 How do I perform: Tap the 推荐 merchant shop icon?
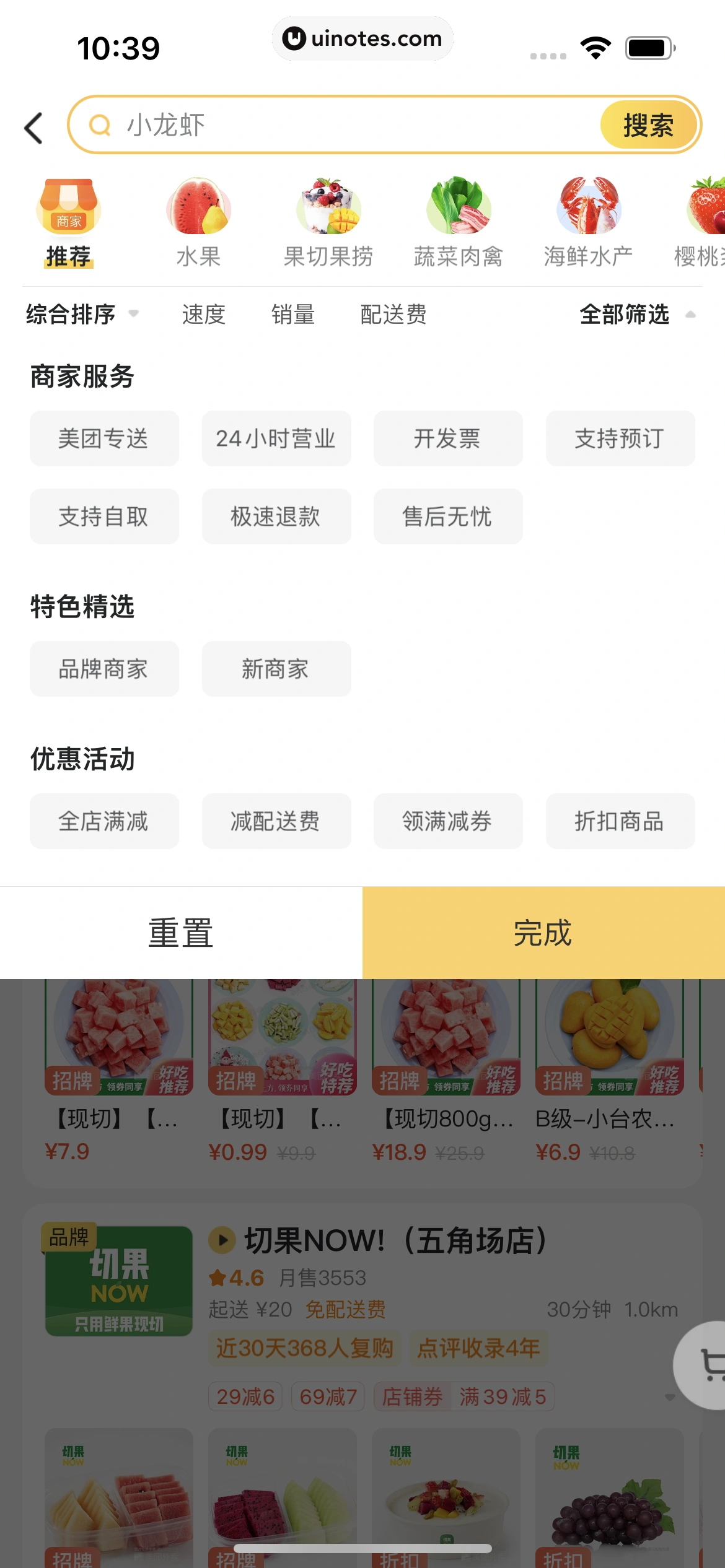tap(68, 207)
